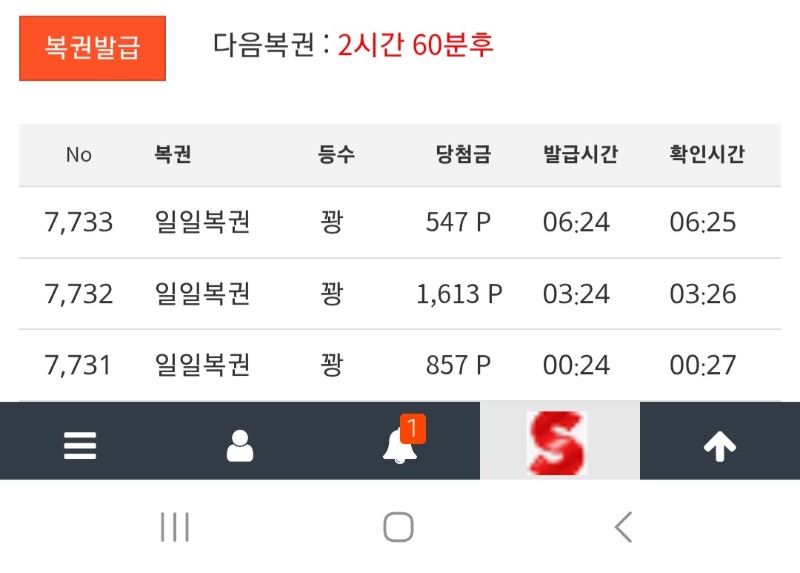
Task: Jump to top with the up arrow
Action: point(720,447)
